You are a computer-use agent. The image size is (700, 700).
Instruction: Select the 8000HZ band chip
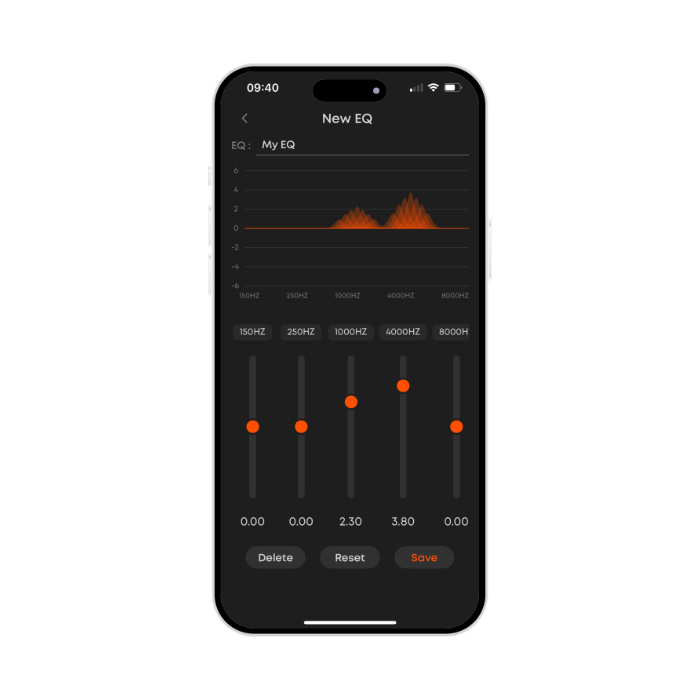point(452,332)
